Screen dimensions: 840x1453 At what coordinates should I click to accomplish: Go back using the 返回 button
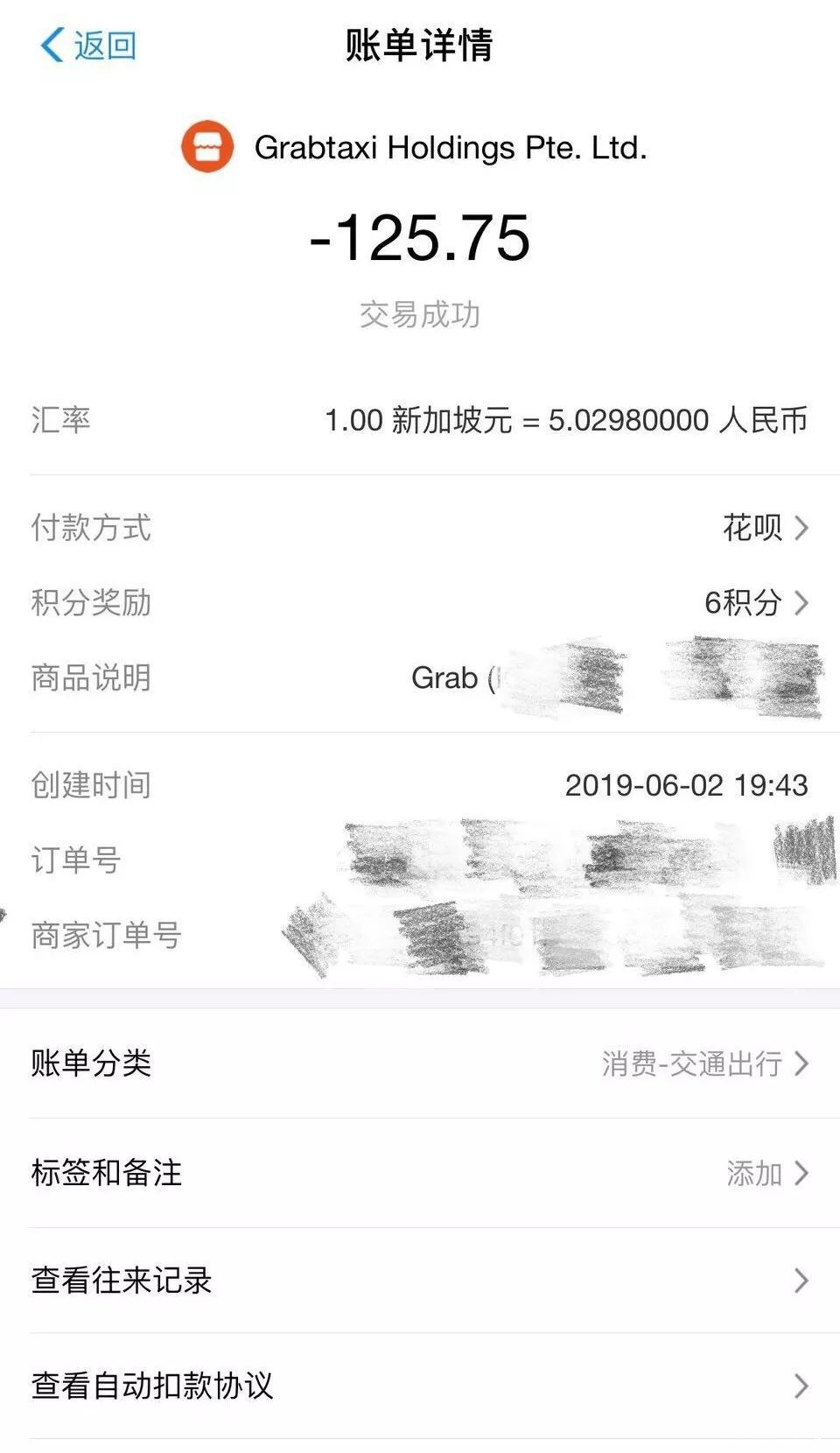[87, 46]
